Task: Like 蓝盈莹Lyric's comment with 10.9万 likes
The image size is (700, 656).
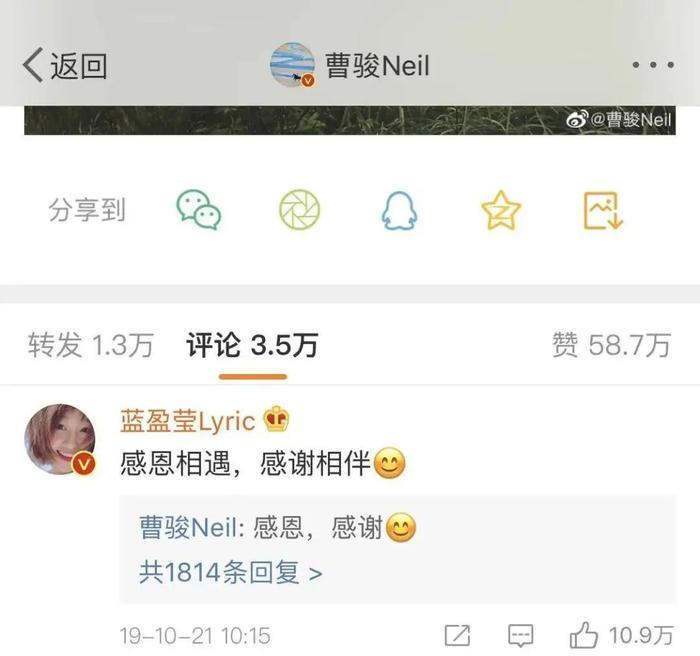Action: (x=620, y=635)
